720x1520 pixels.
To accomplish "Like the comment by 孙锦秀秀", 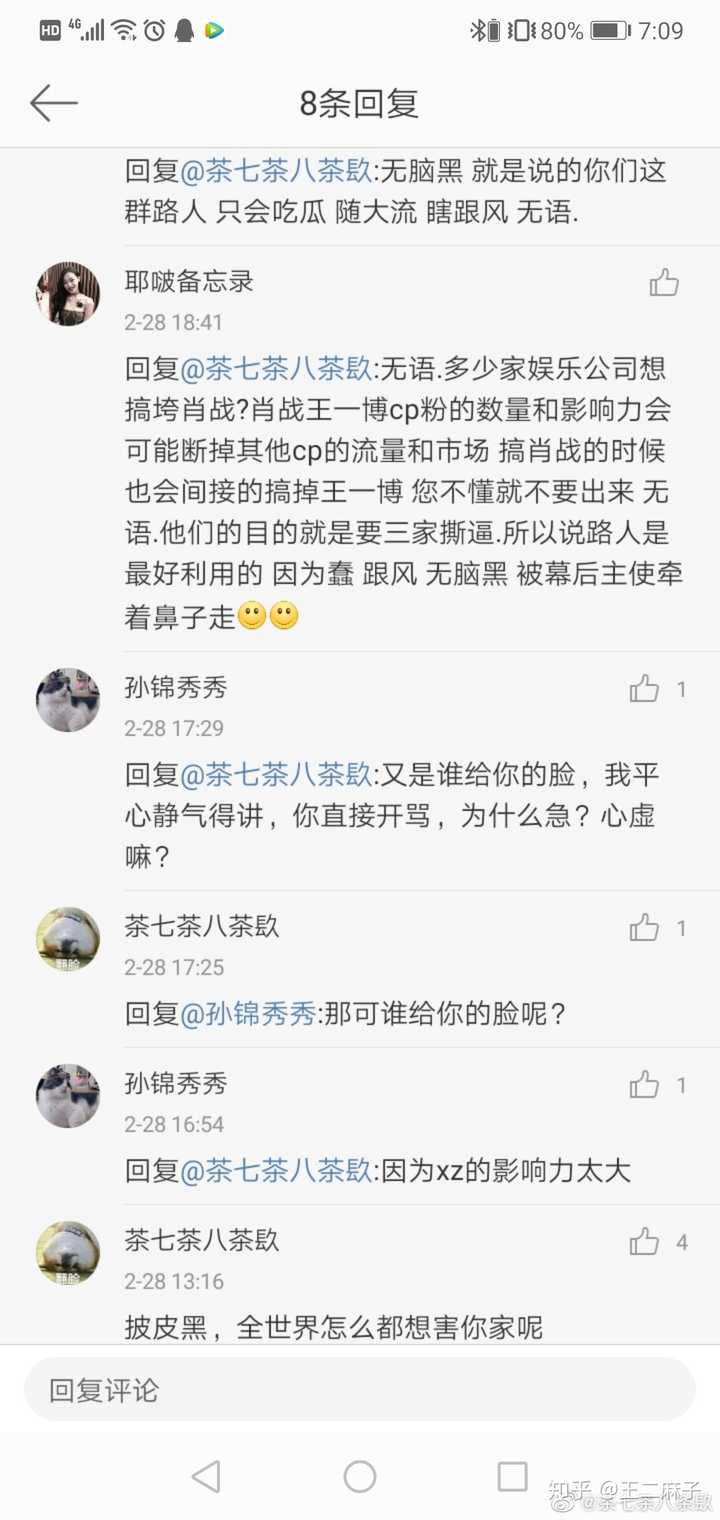I will (643, 1085).
